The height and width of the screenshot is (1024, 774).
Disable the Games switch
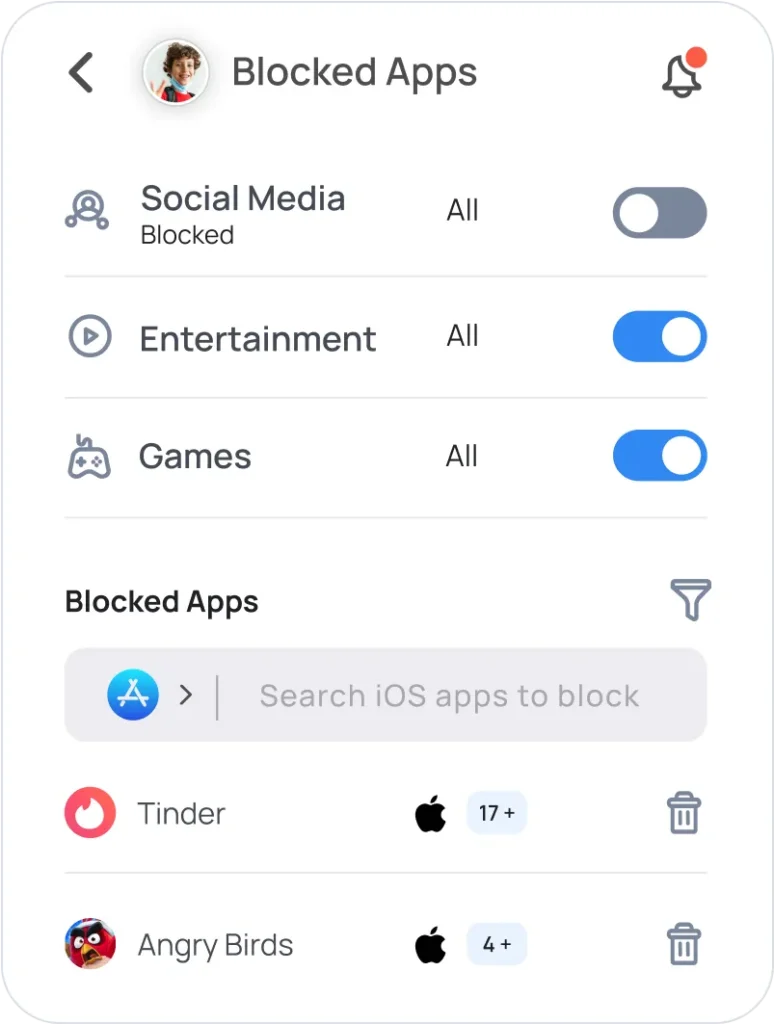(659, 456)
